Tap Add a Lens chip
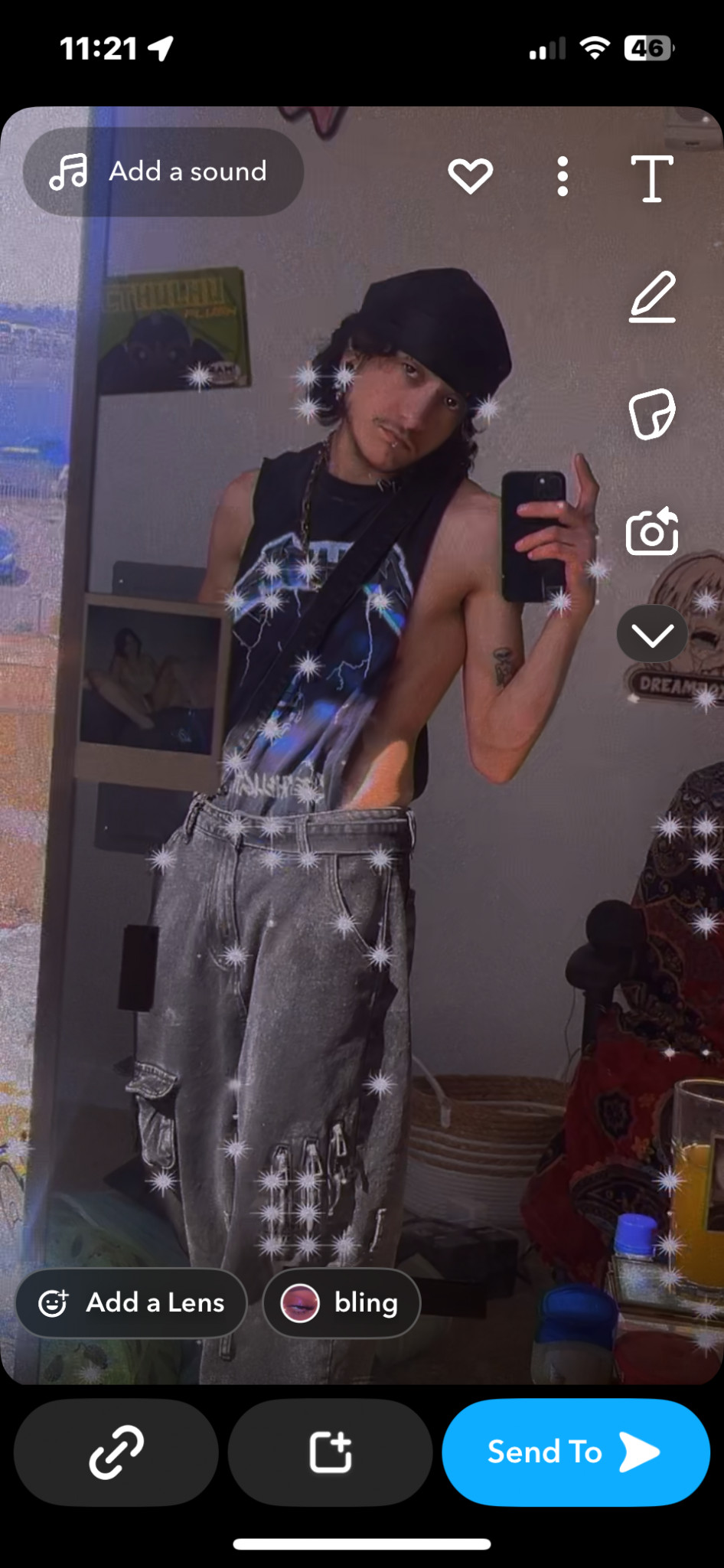The height and width of the screenshot is (1568, 724). tap(132, 1302)
